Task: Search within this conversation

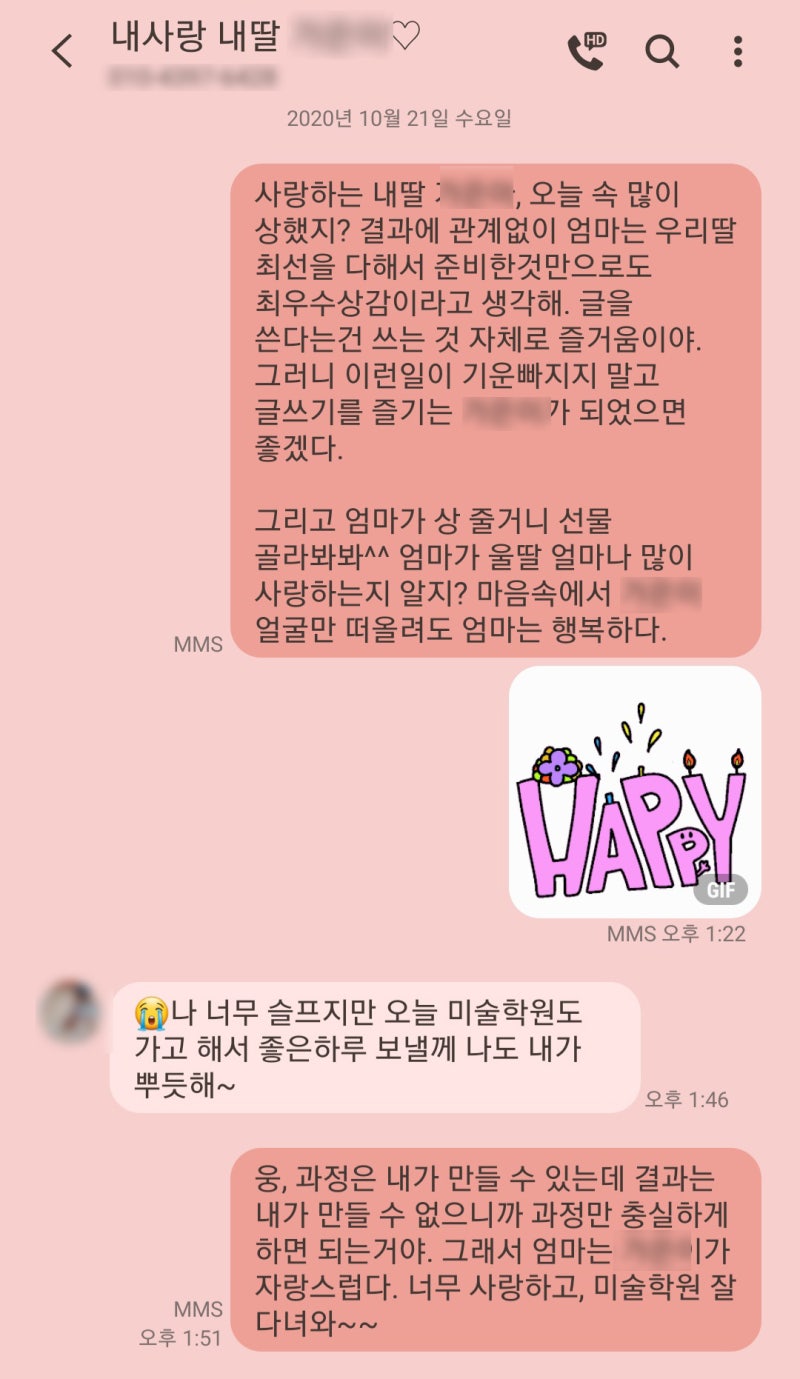Action: (x=662, y=51)
